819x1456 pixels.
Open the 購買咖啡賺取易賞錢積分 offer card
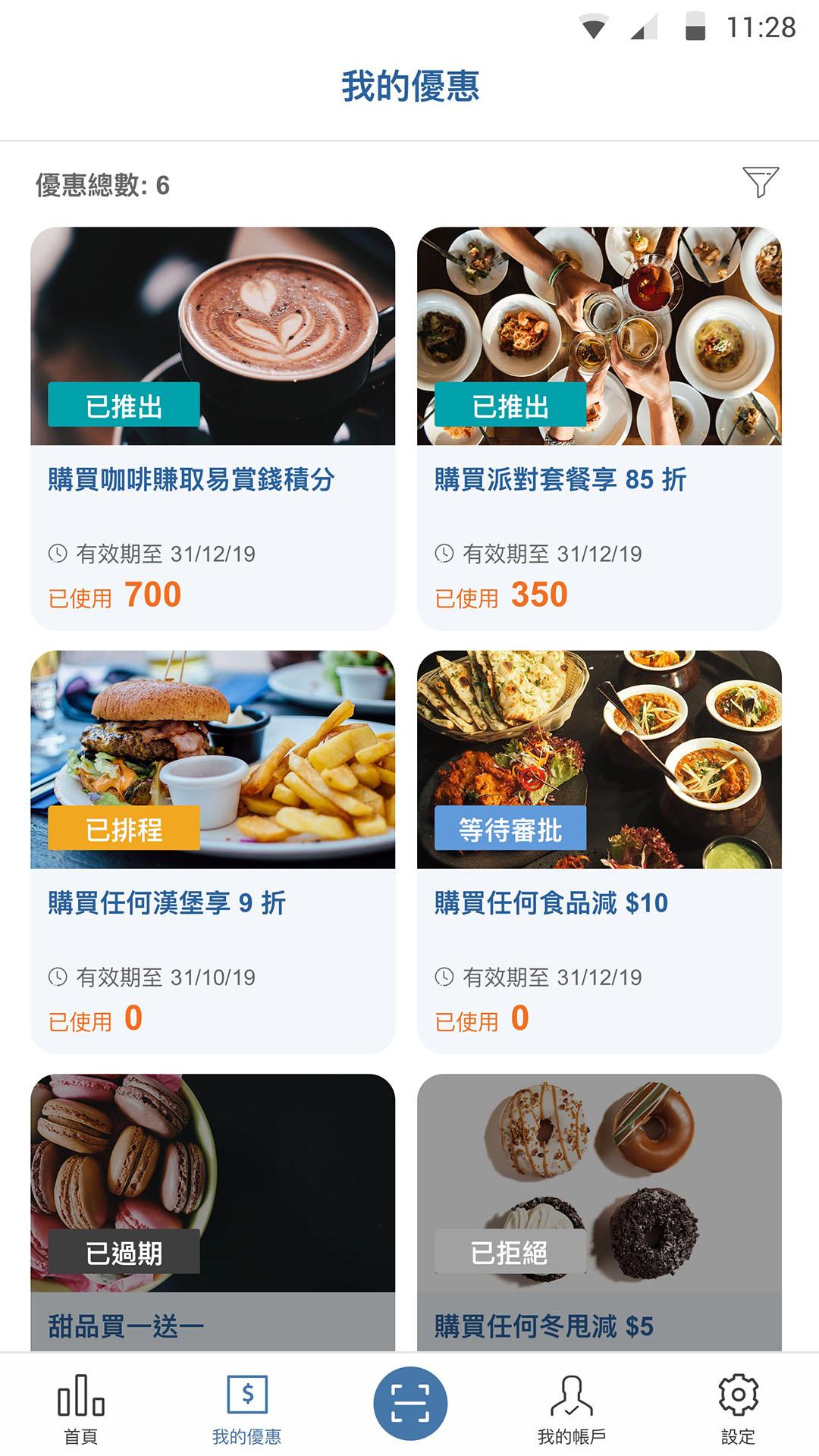(212, 428)
